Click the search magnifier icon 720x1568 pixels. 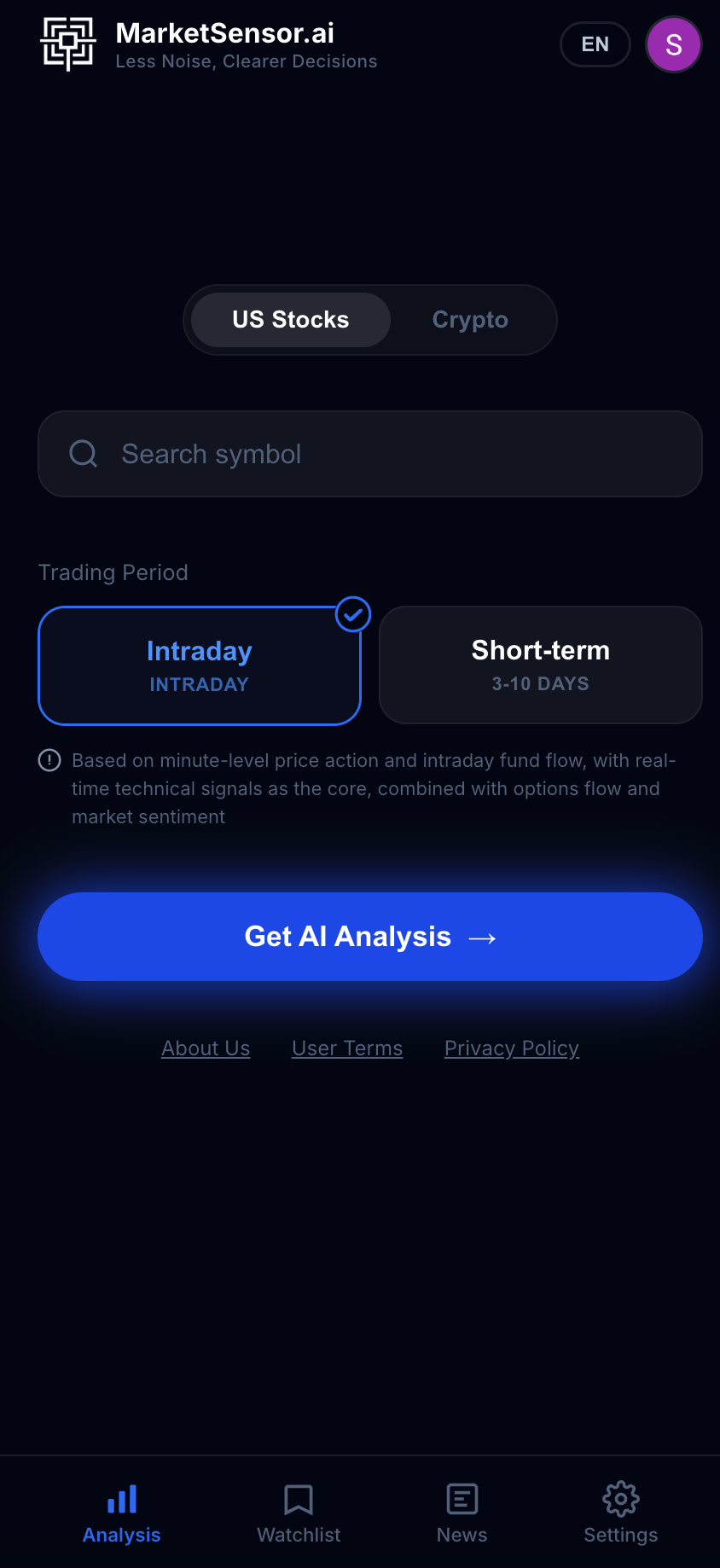click(x=83, y=453)
